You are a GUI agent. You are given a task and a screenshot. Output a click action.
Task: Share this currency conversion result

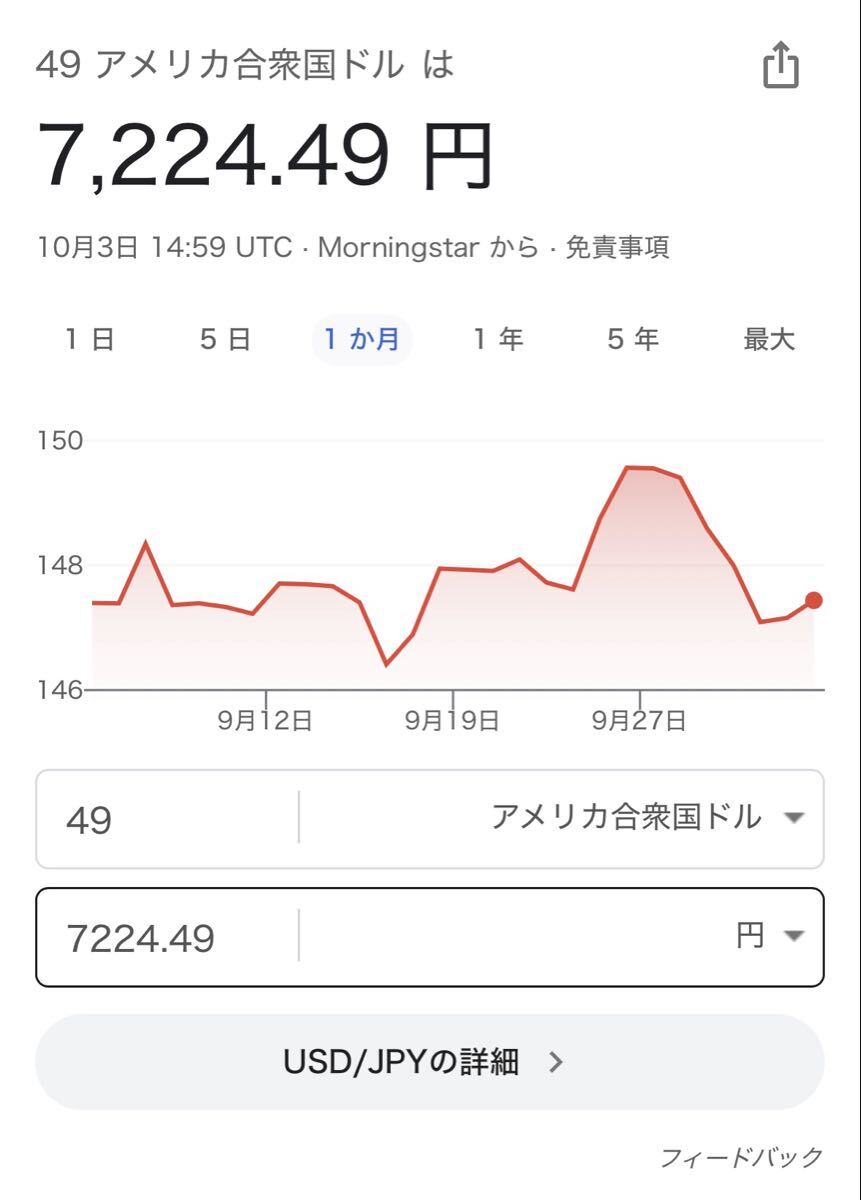(781, 67)
